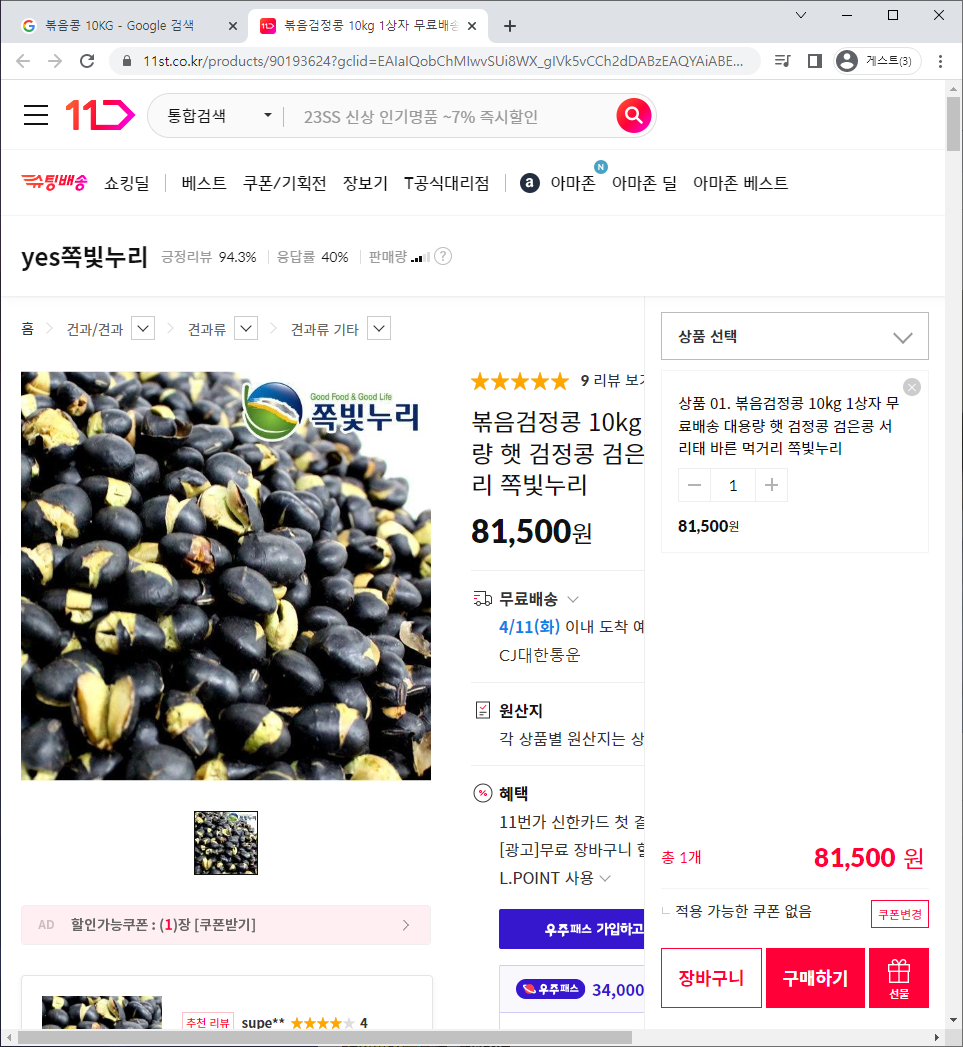Join 우주패스 가입하고 button
The width and height of the screenshot is (963, 1047).
572,929
